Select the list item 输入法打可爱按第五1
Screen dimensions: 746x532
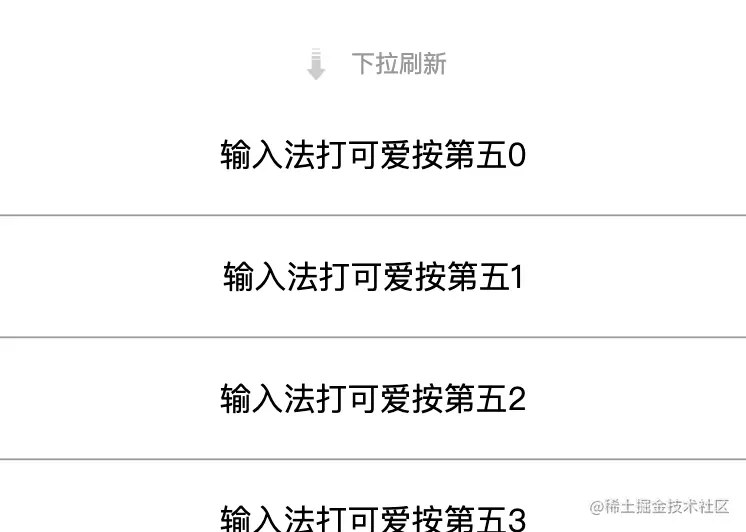click(373, 277)
